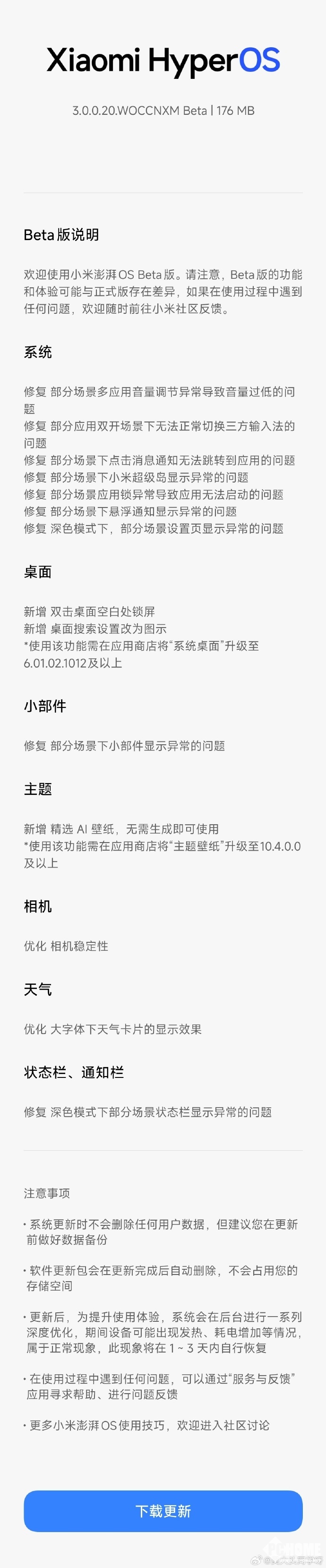Tap the 下载更新 download update button
This screenshot has width=326, height=1568.
tap(163, 1511)
